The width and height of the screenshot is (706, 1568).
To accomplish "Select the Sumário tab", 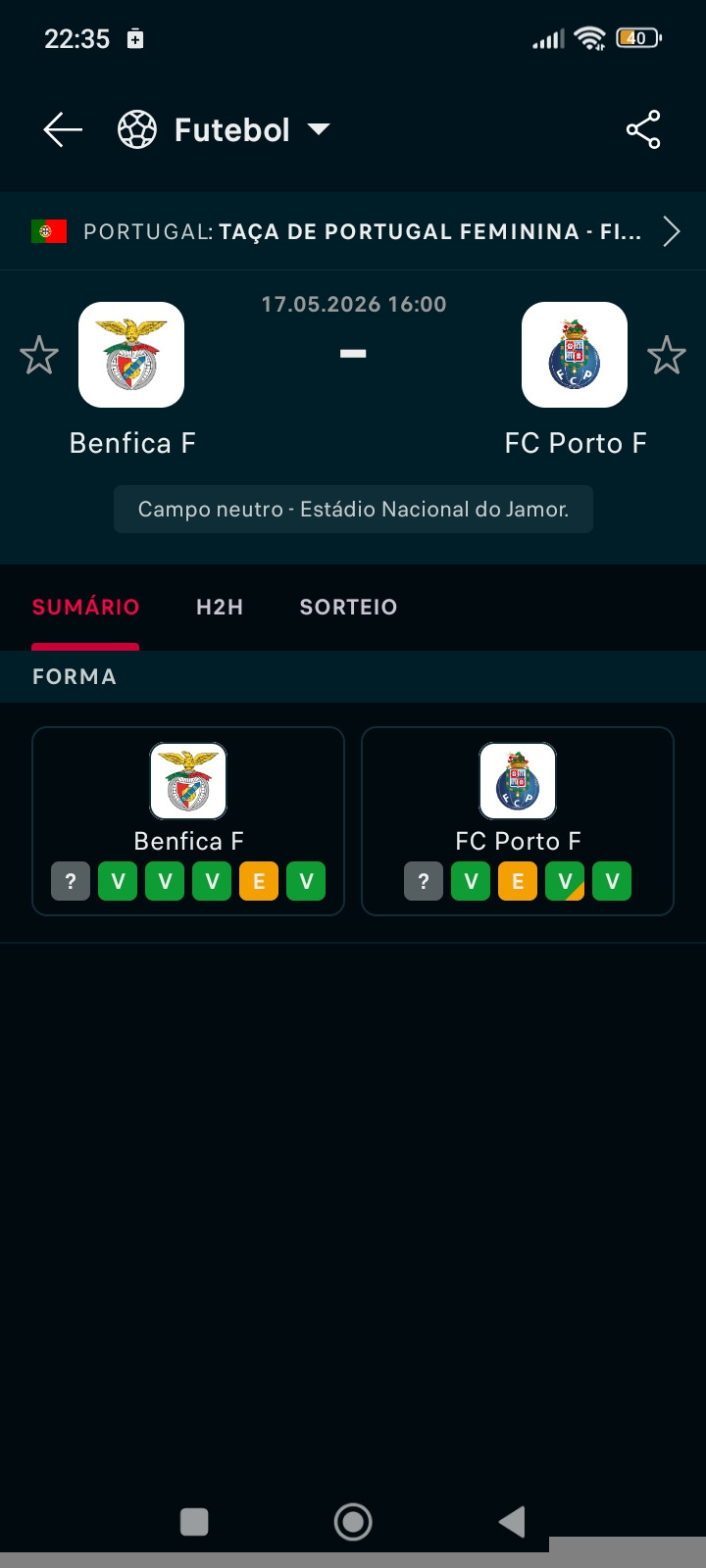I will [86, 607].
